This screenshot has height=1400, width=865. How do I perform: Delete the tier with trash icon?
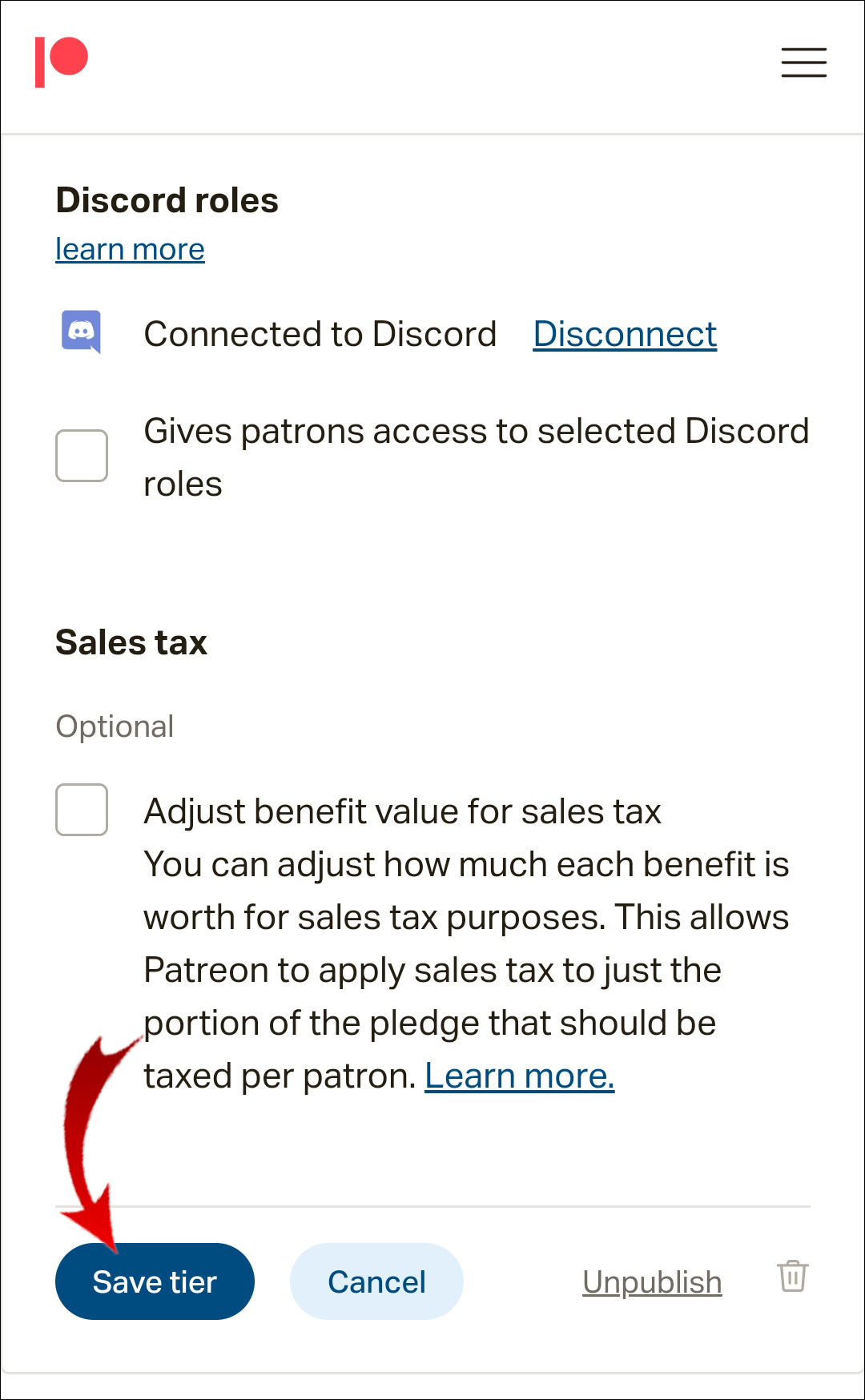pos(792,1276)
